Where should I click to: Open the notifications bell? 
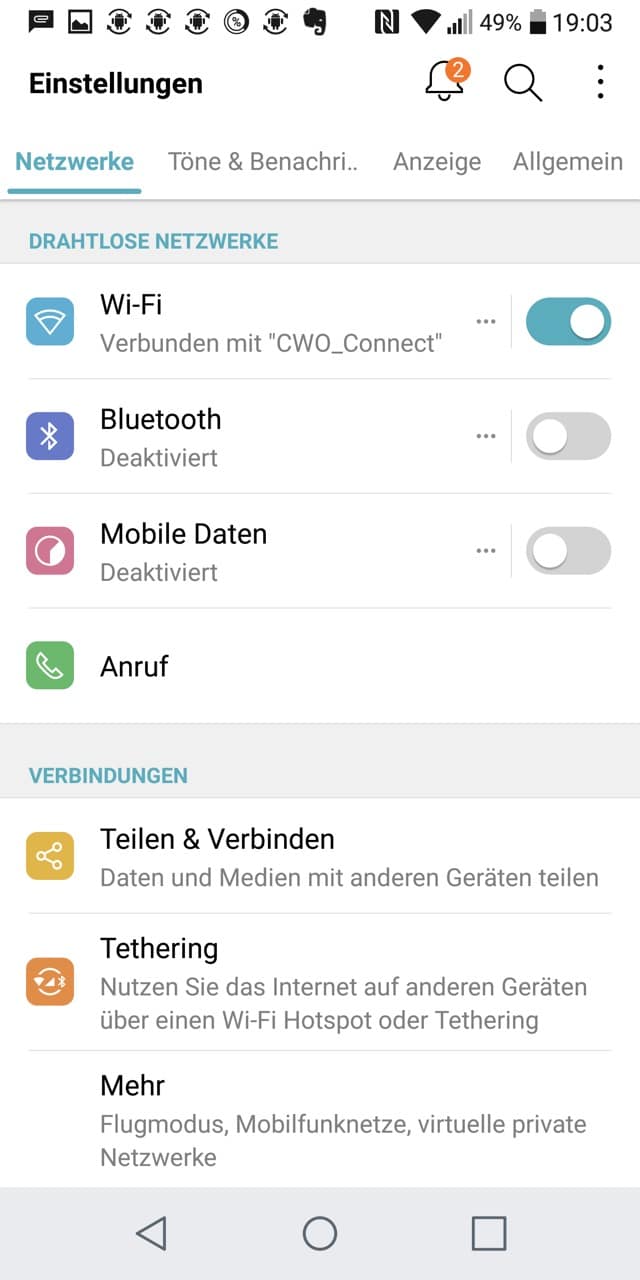(x=445, y=83)
